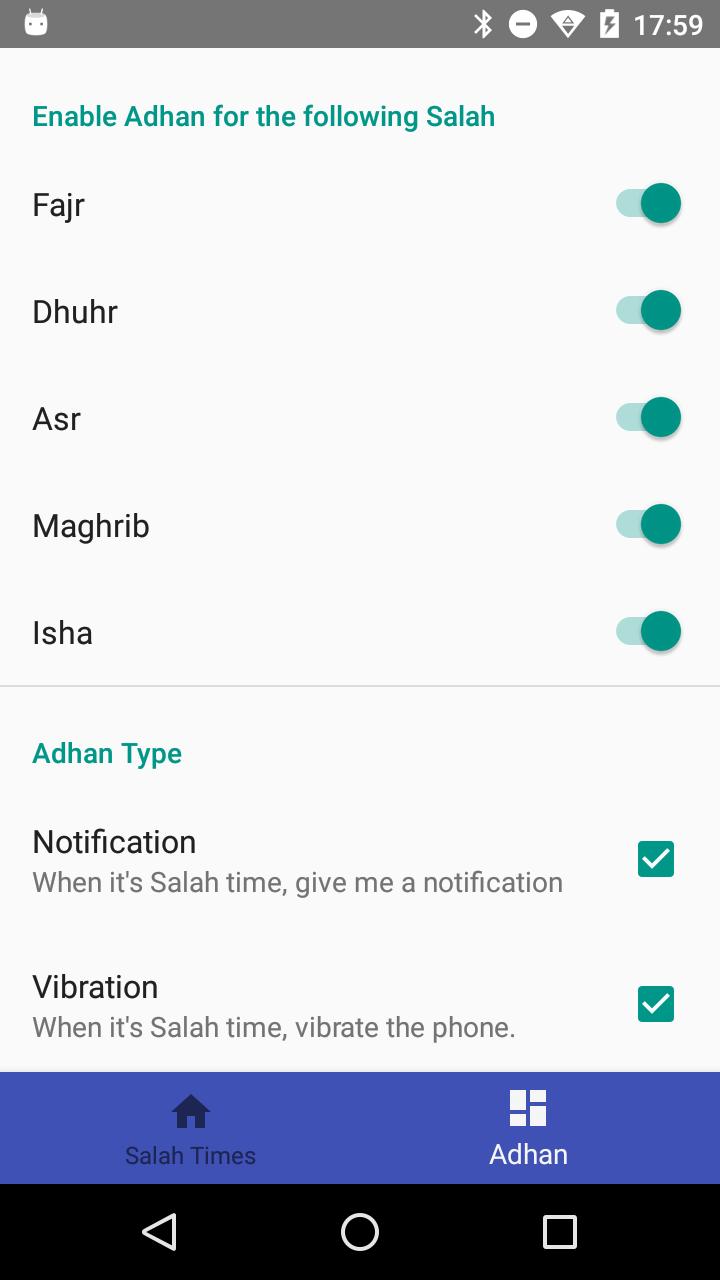The image size is (720, 1280).
Task: Disable Adhan for Dhuhr
Action: pyautogui.click(x=649, y=311)
